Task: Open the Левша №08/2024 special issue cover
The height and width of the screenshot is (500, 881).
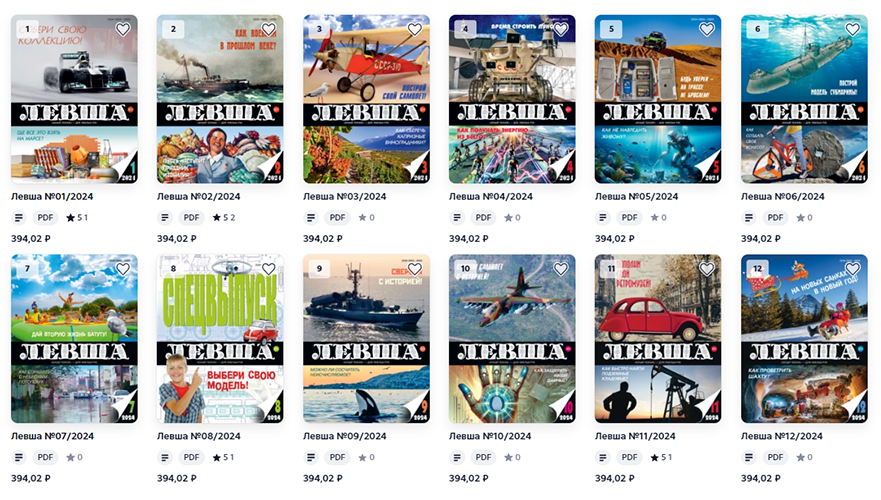Action: click(220, 340)
